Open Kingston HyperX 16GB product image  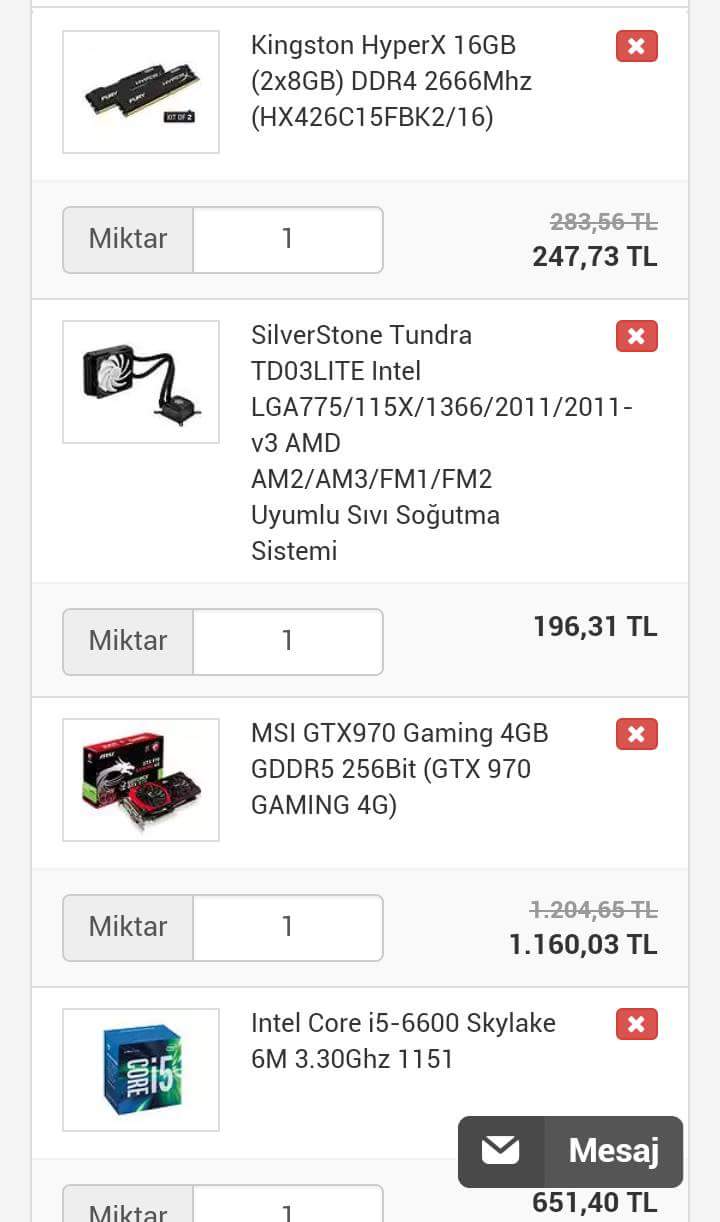pyautogui.click(x=141, y=92)
